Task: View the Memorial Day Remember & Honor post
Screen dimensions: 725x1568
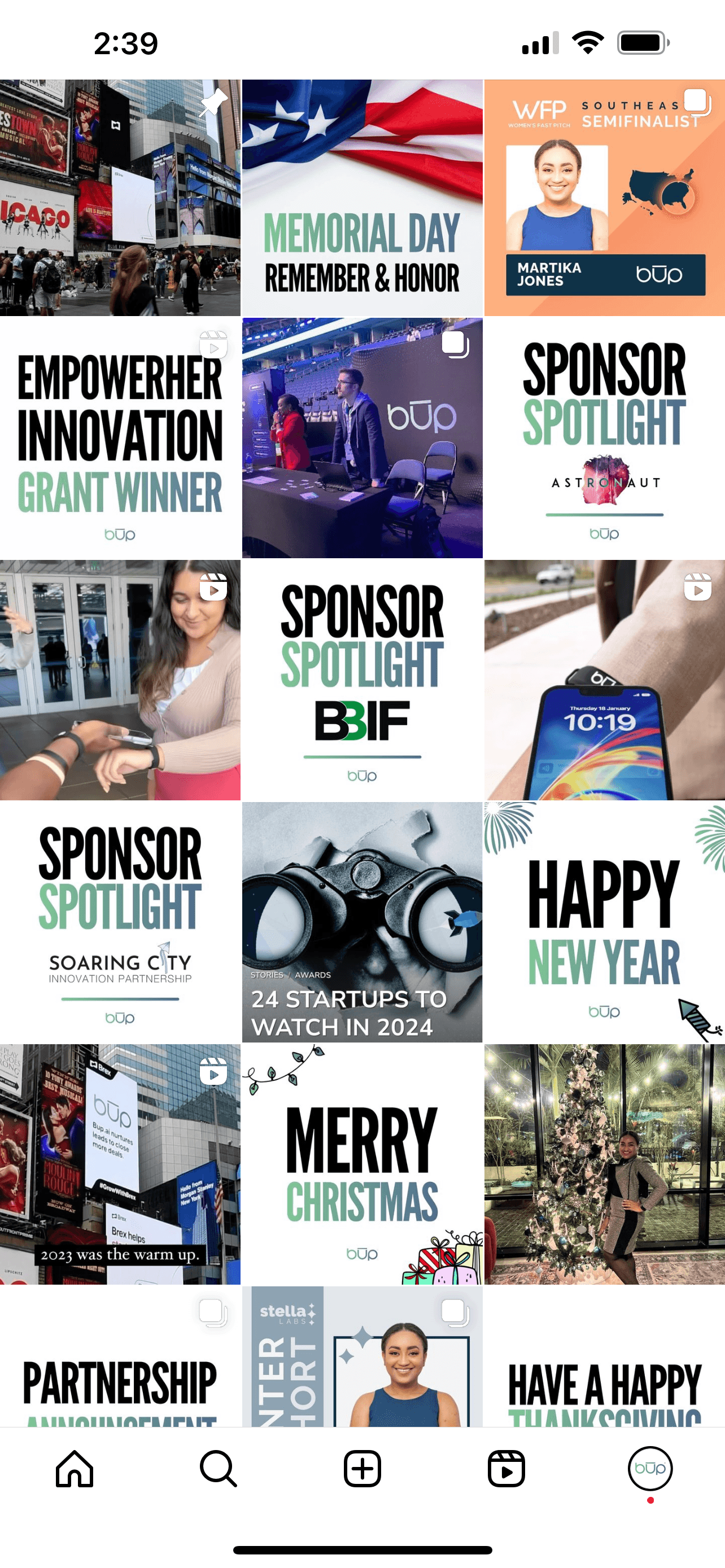Action: coord(362,198)
